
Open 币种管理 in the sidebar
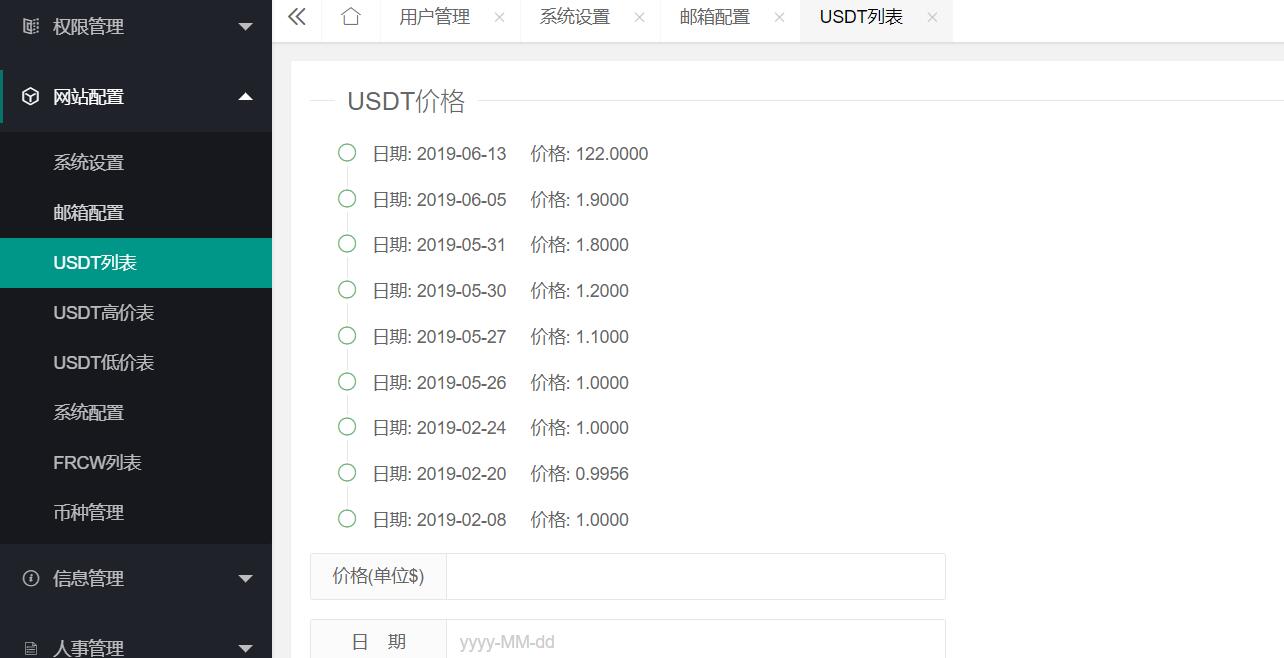click(89, 513)
